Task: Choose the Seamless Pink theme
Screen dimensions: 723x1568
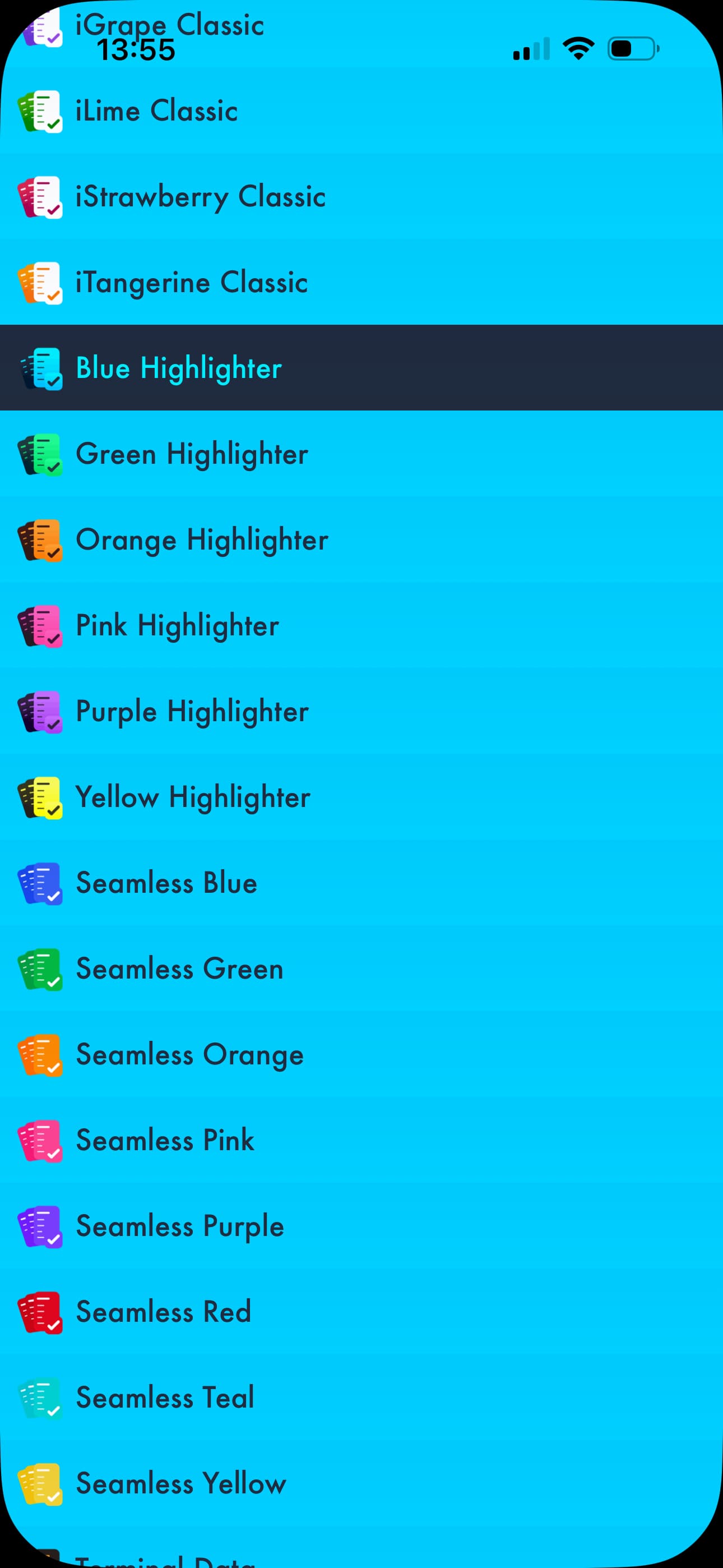Action: point(361,1140)
